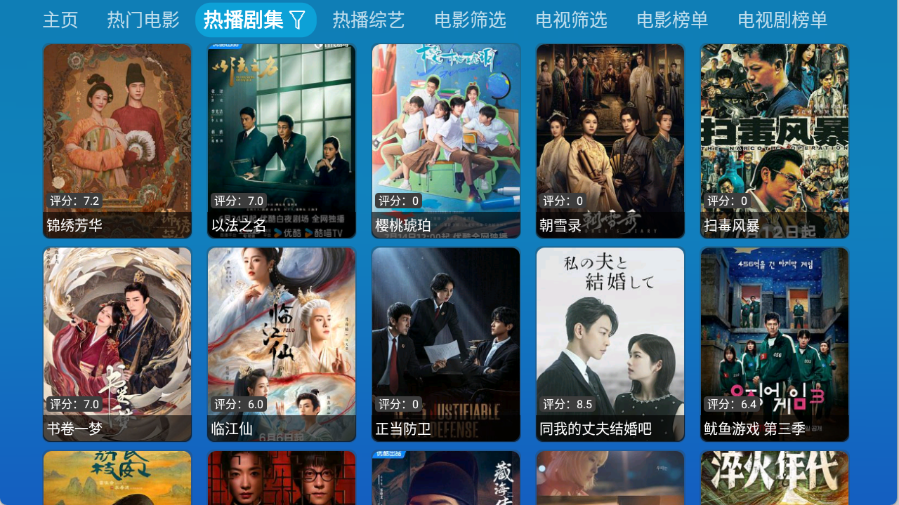899x505 pixels.
Task: Tap the 书卷一梦 card
Action: (x=117, y=344)
